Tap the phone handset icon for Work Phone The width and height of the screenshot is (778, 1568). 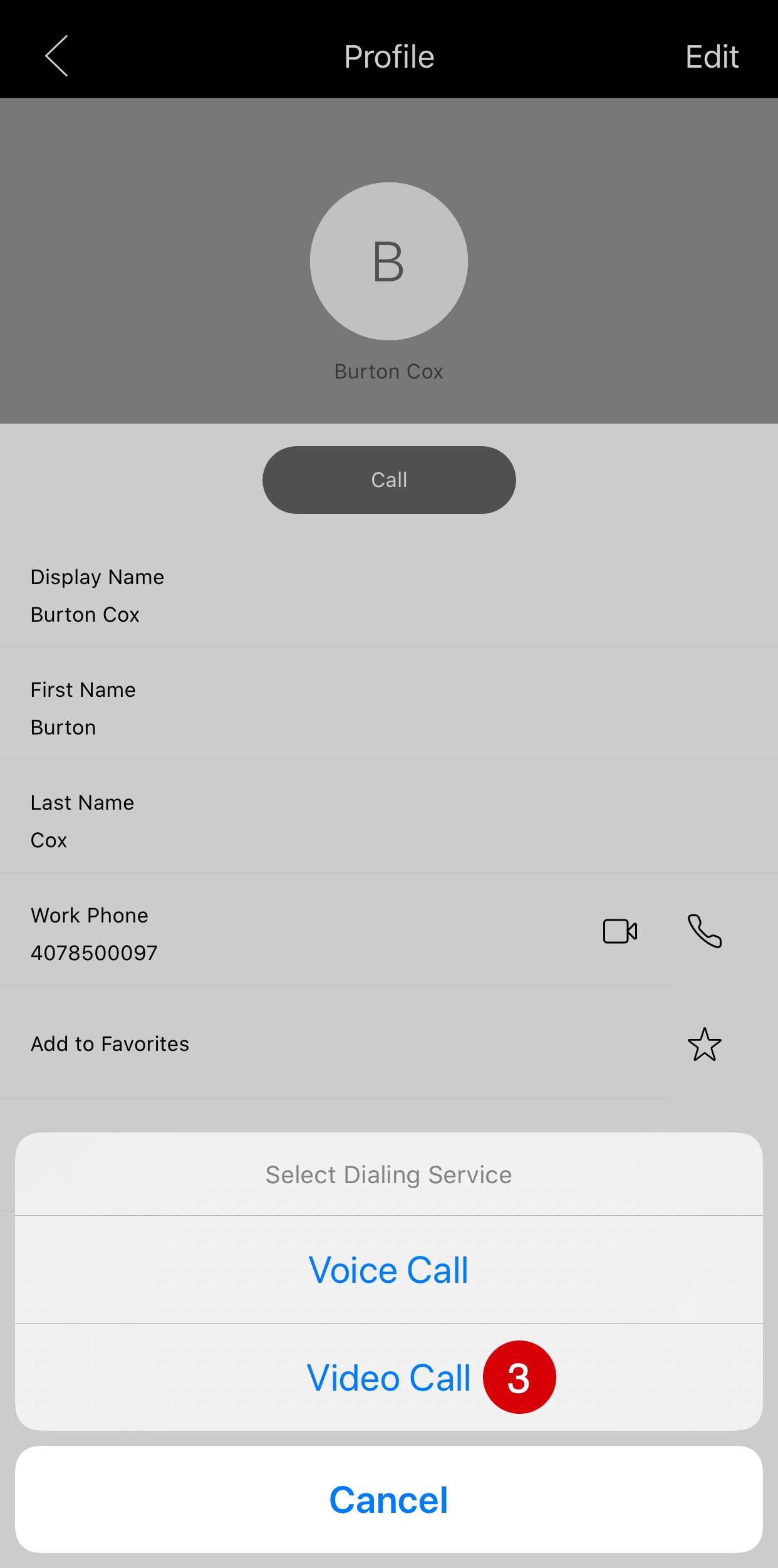point(703,932)
